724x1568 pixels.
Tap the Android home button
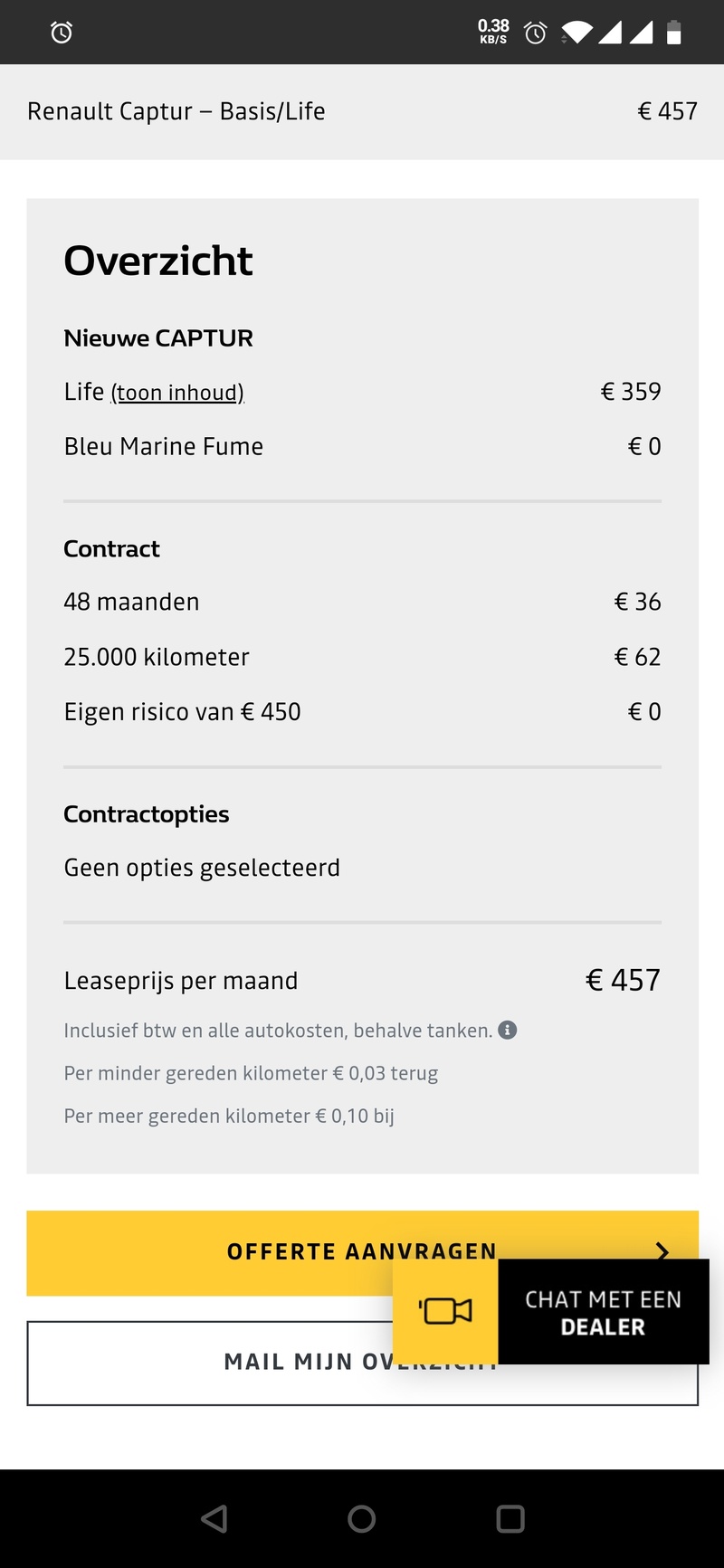point(361,1519)
